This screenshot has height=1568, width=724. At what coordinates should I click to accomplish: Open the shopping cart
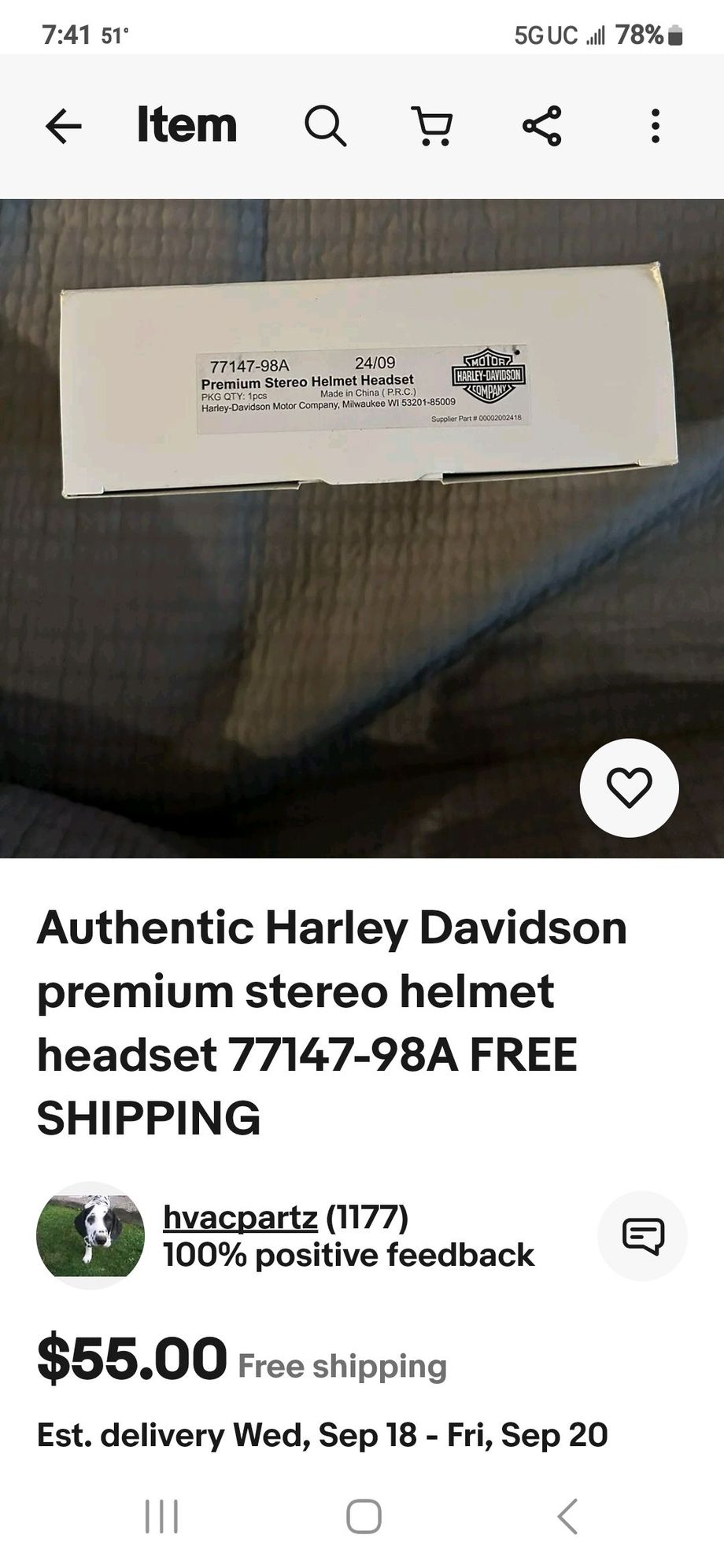[434, 126]
